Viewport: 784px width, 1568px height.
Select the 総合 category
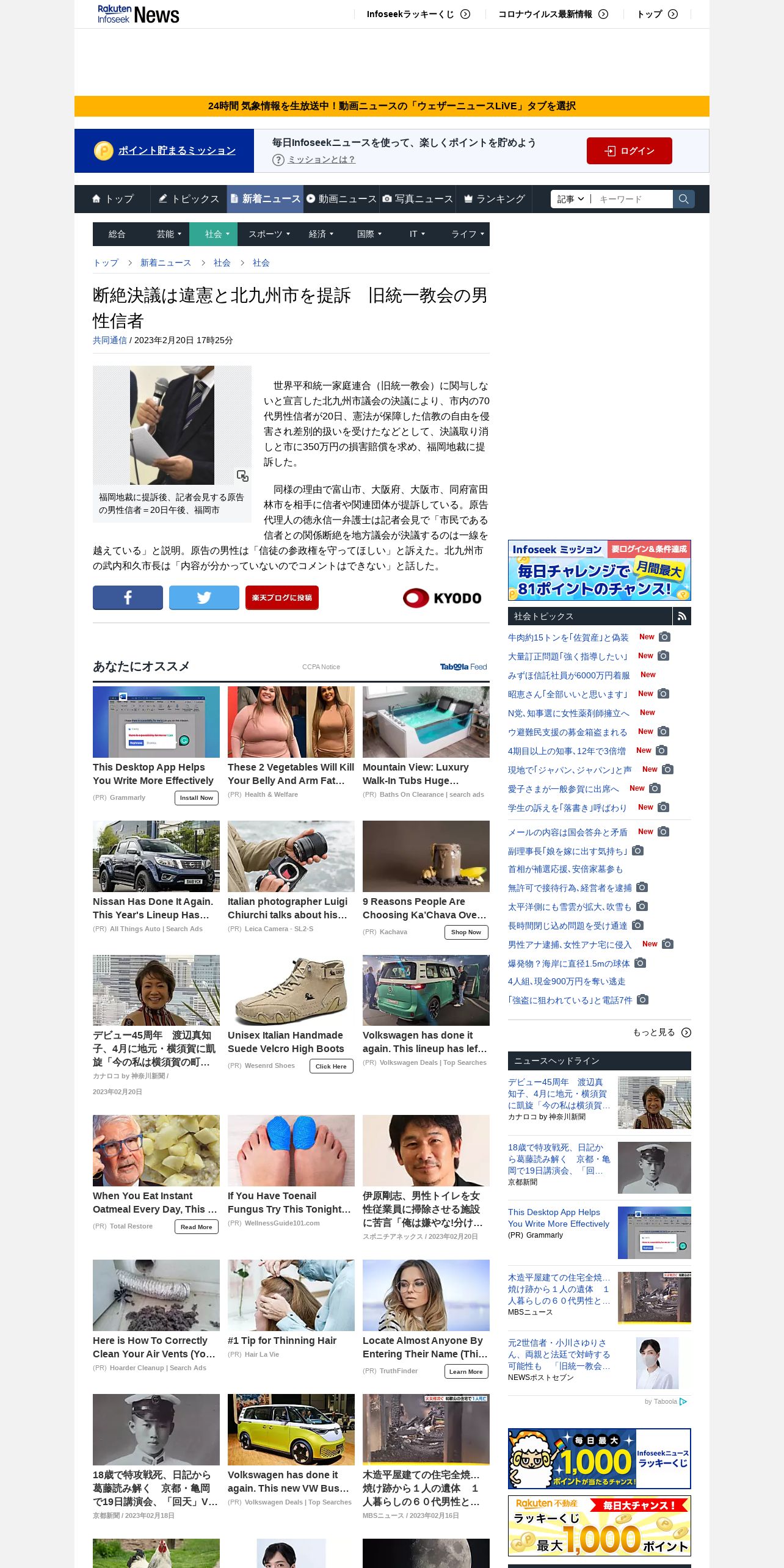[117, 234]
